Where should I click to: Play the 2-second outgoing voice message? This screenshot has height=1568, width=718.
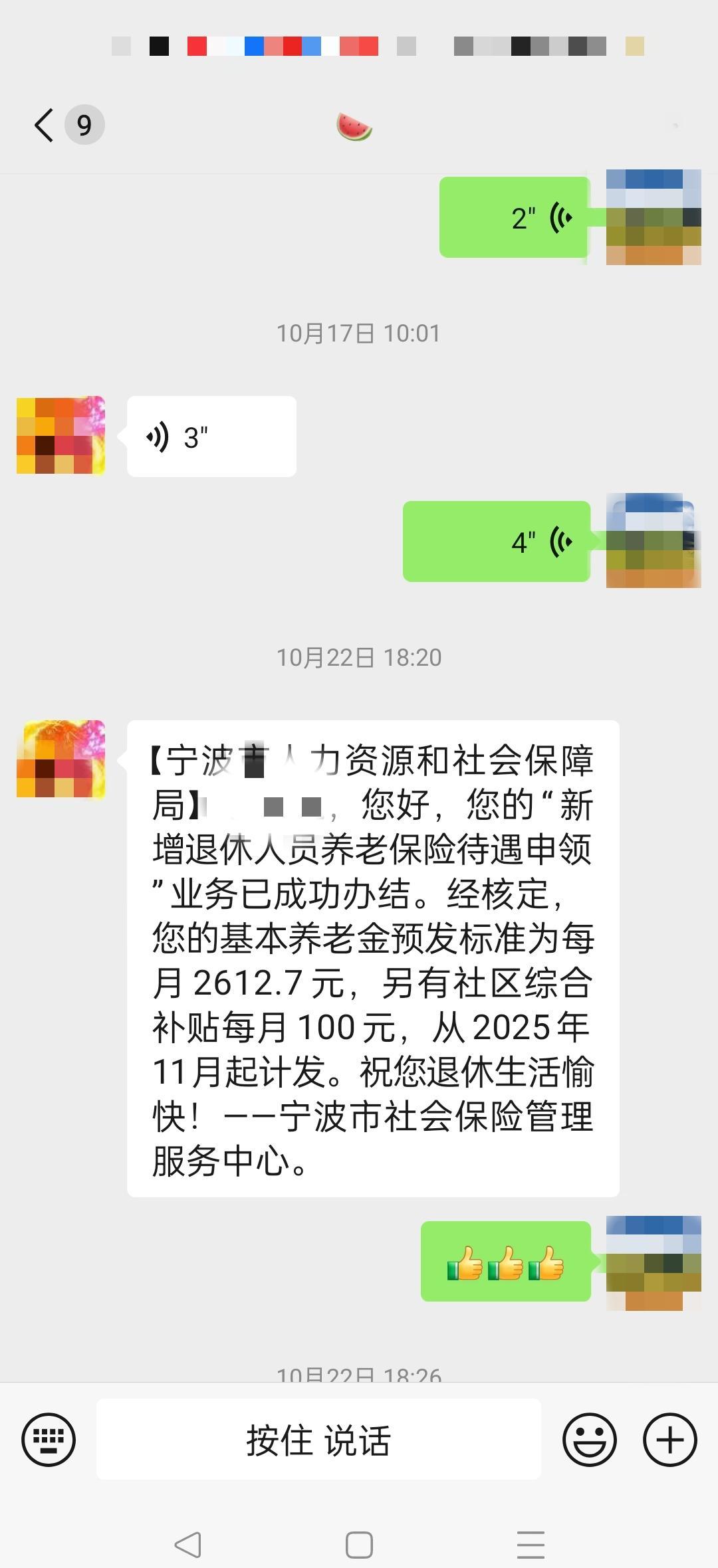coord(512,217)
